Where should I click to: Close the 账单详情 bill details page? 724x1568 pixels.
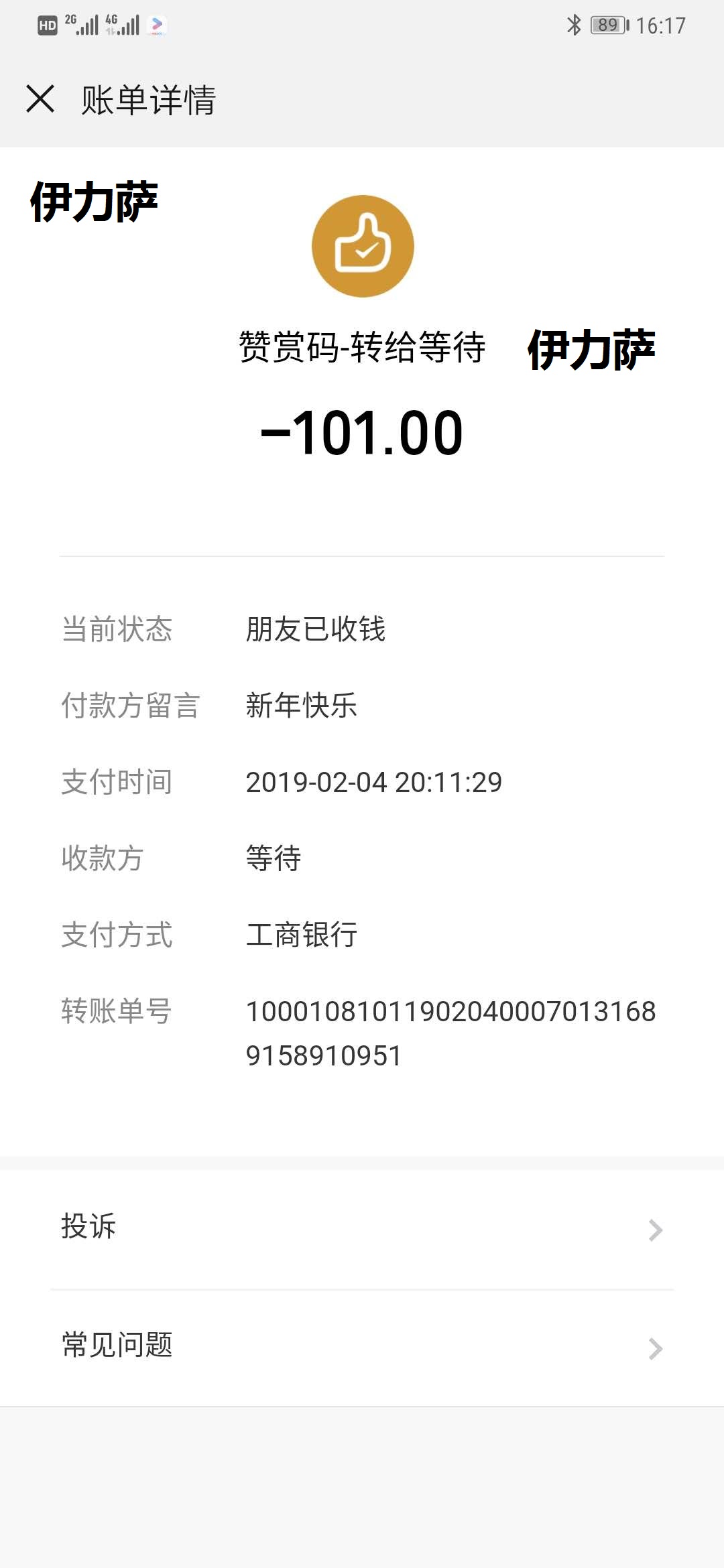pos(40,99)
